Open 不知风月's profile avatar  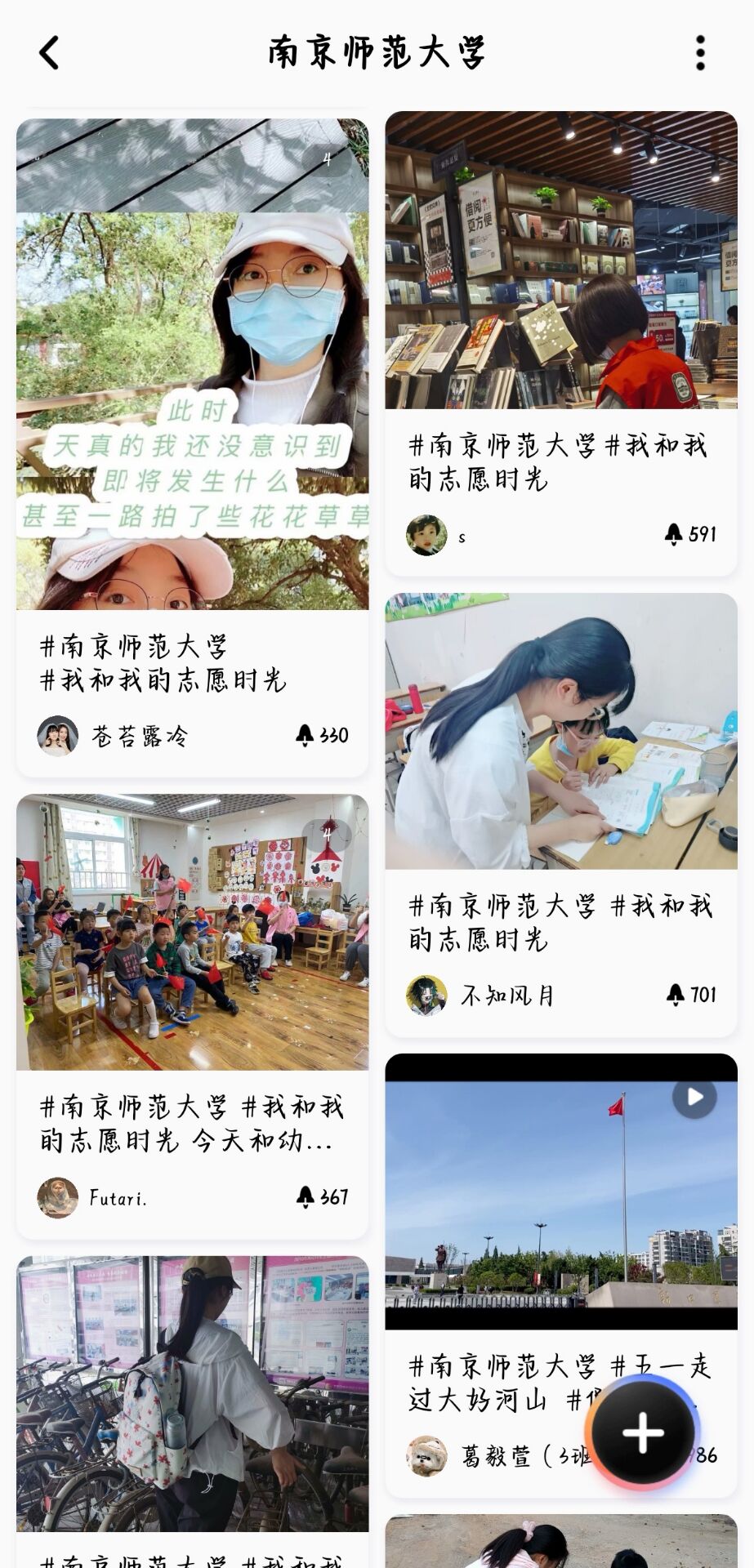(426, 996)
